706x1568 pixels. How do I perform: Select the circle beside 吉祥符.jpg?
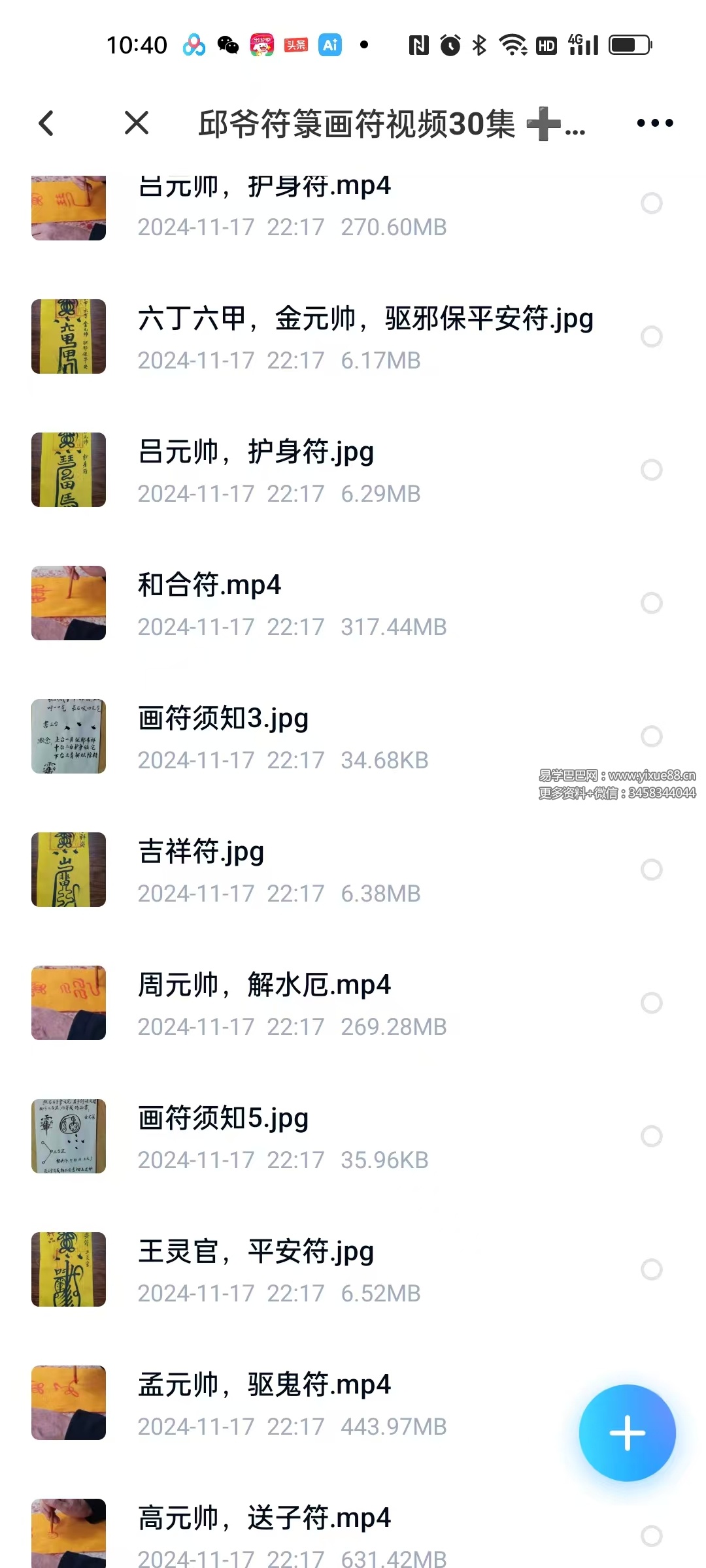(651, 870)
